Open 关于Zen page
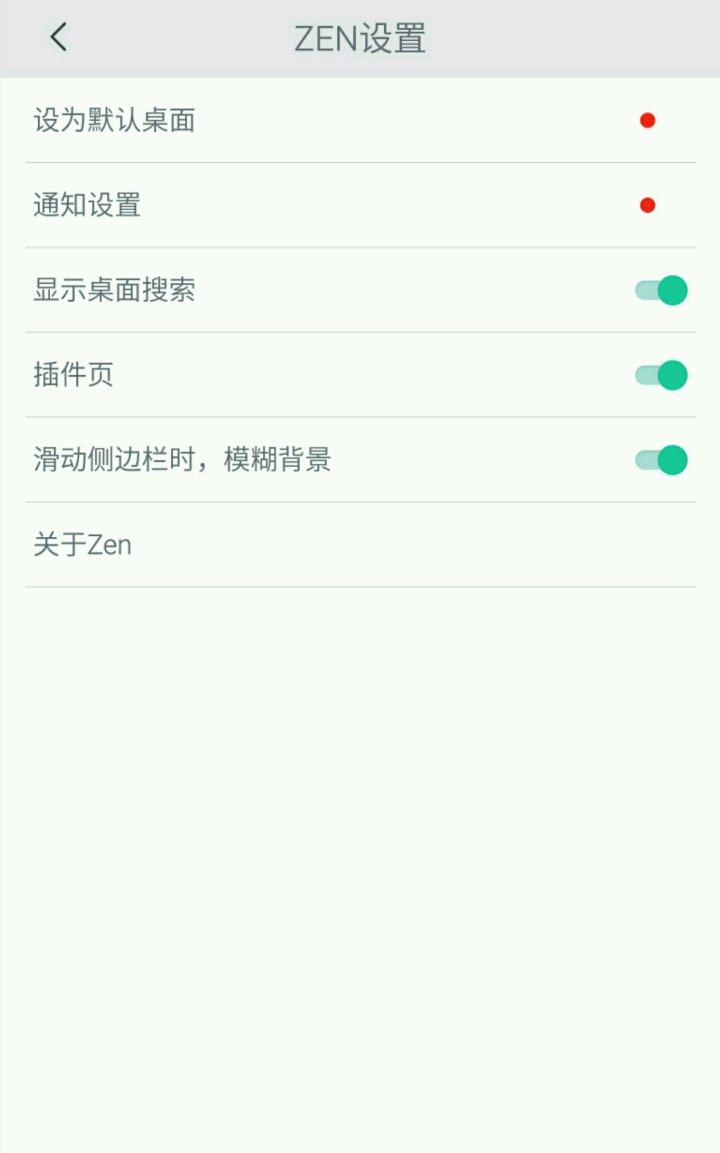Screen dimensions: 720x1153 (x=360, y=545)
